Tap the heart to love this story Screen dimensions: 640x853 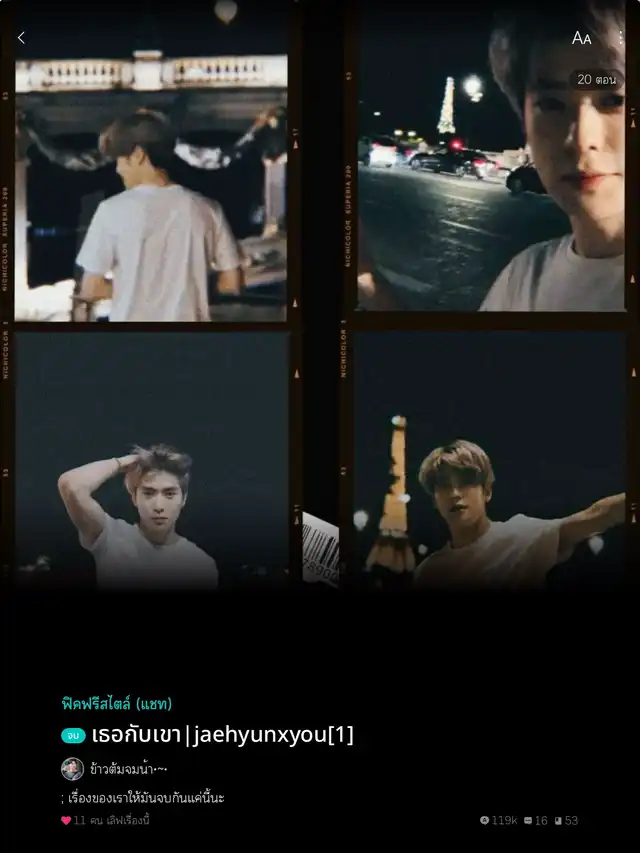point(66,820)
